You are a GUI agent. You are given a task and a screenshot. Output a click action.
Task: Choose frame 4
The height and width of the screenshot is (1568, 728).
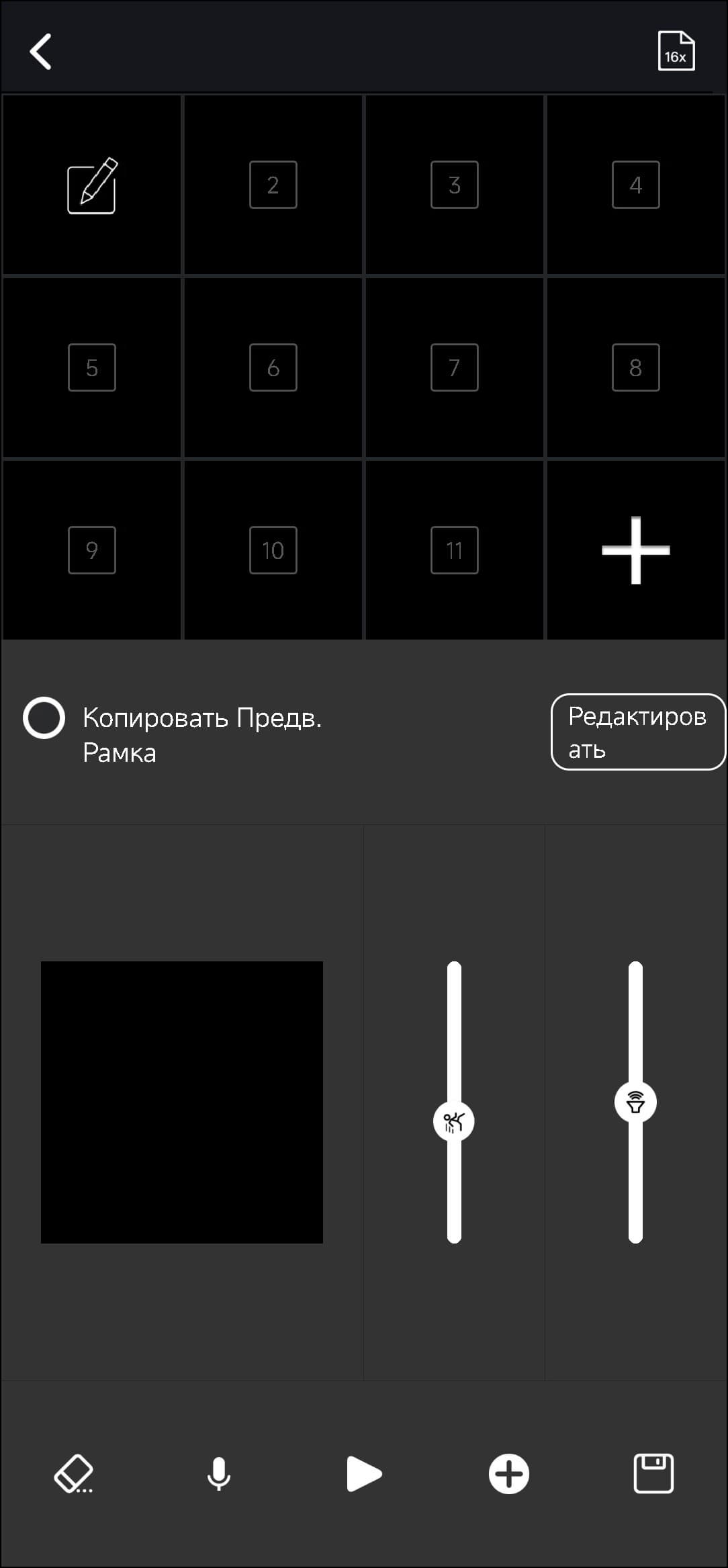click(636, 185)
